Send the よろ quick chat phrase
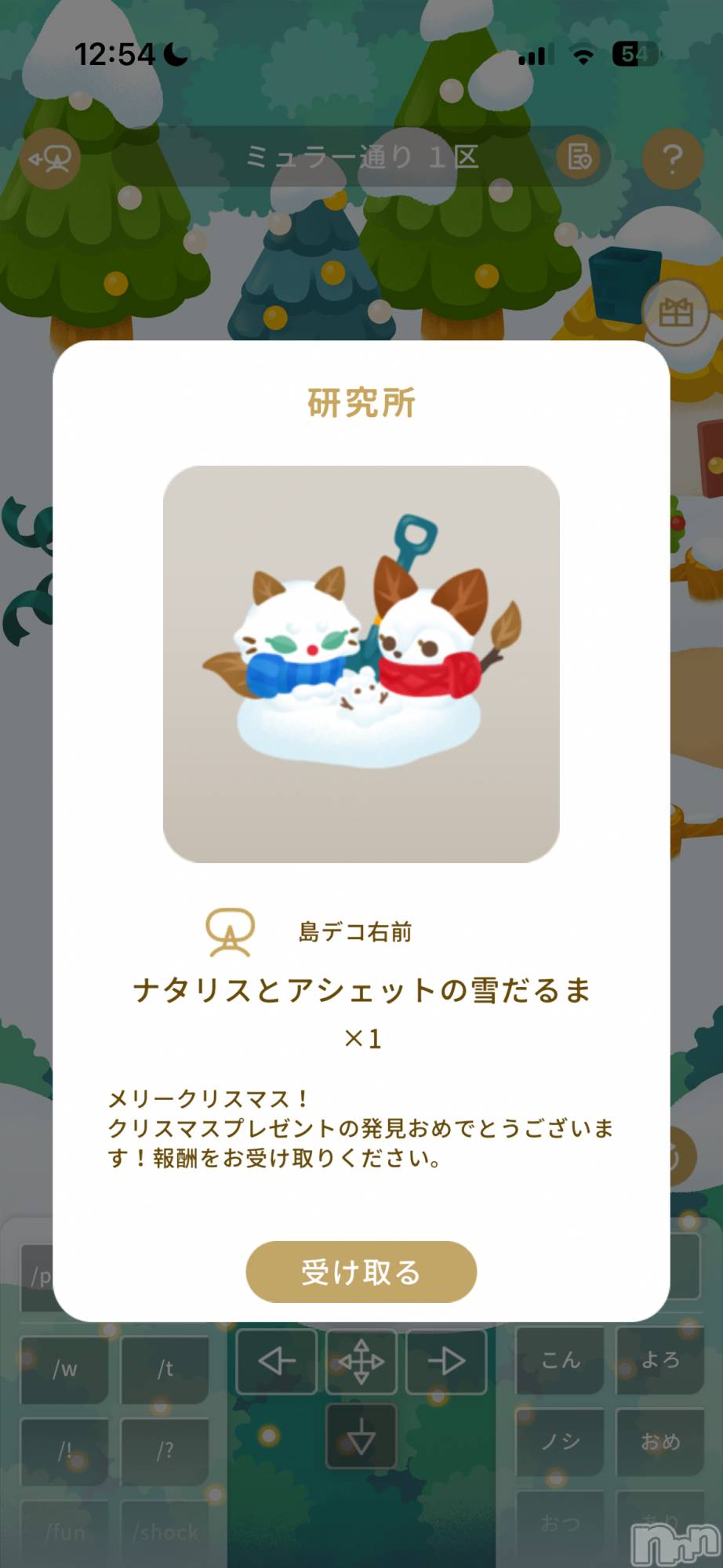723x1568 pixels. (x=660, y=1360)
